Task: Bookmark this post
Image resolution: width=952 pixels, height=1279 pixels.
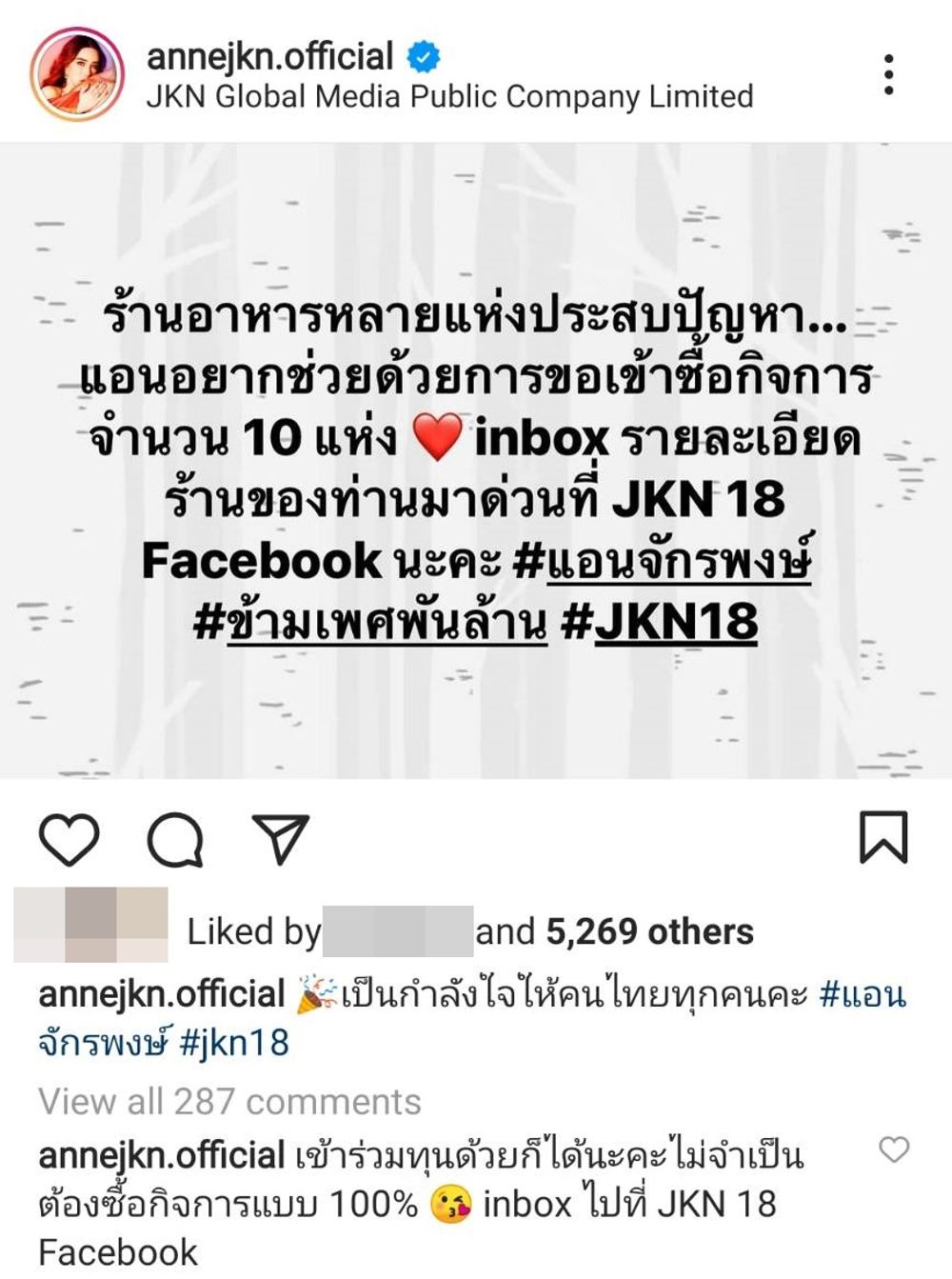Action: [883, 838]
